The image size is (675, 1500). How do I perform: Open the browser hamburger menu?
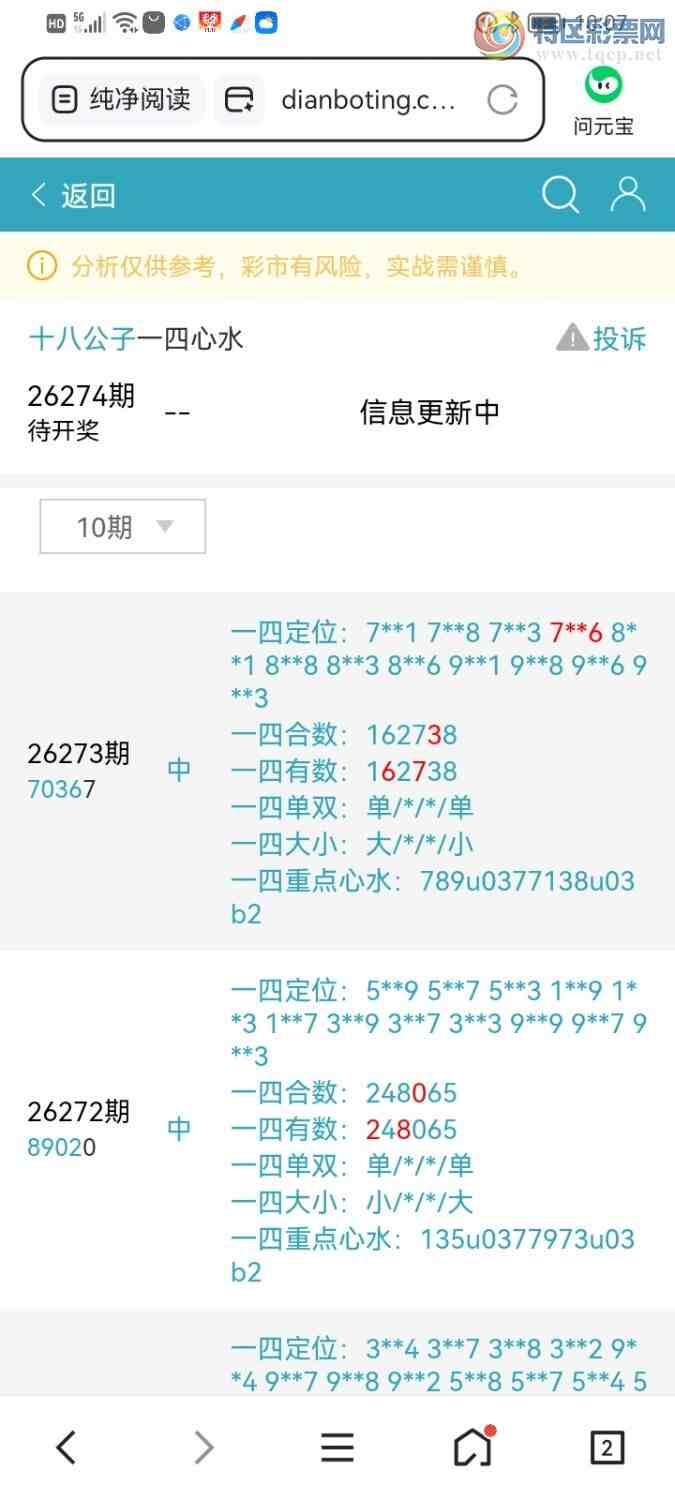[338, 1447]
